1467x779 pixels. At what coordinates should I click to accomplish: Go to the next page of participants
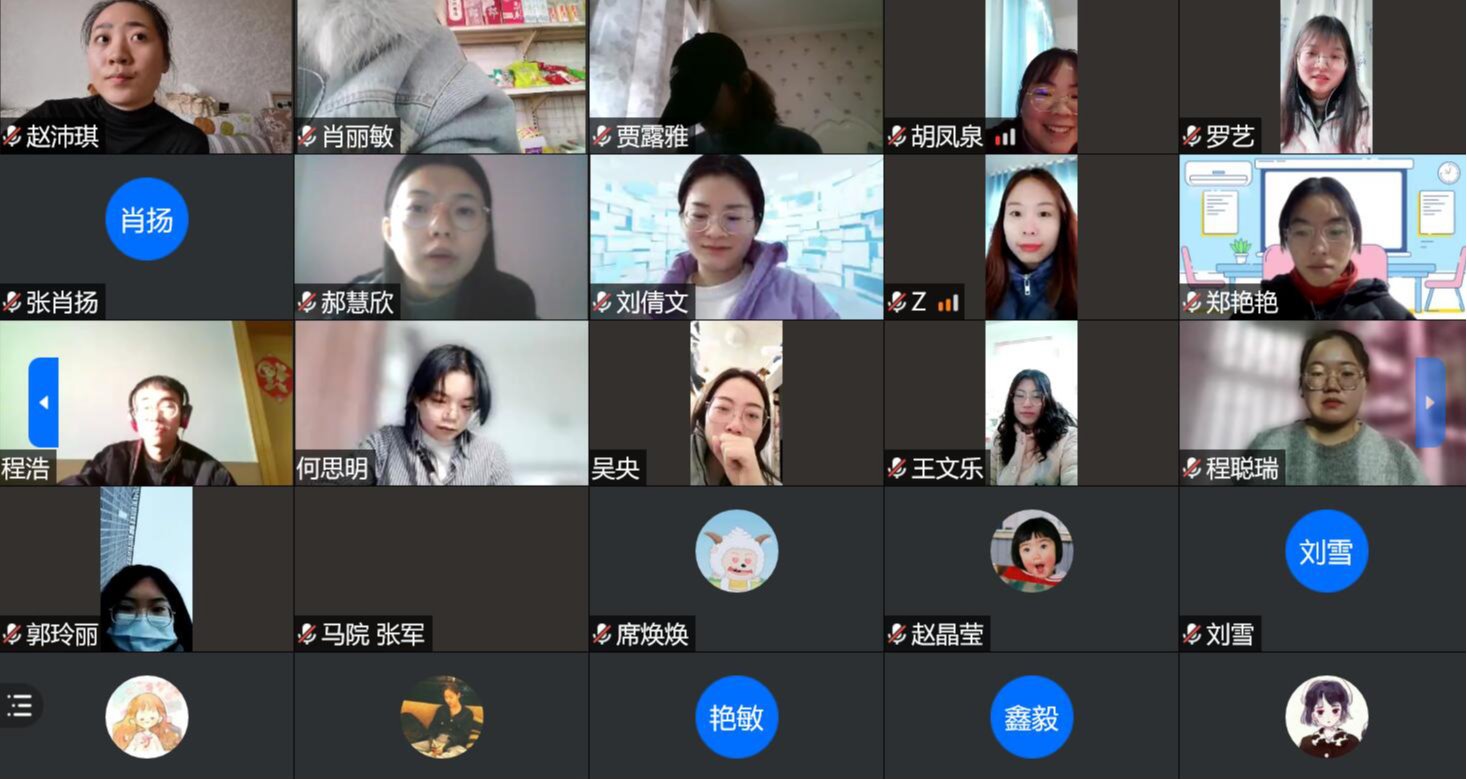pyautogui.click(x=1429, y=402)
